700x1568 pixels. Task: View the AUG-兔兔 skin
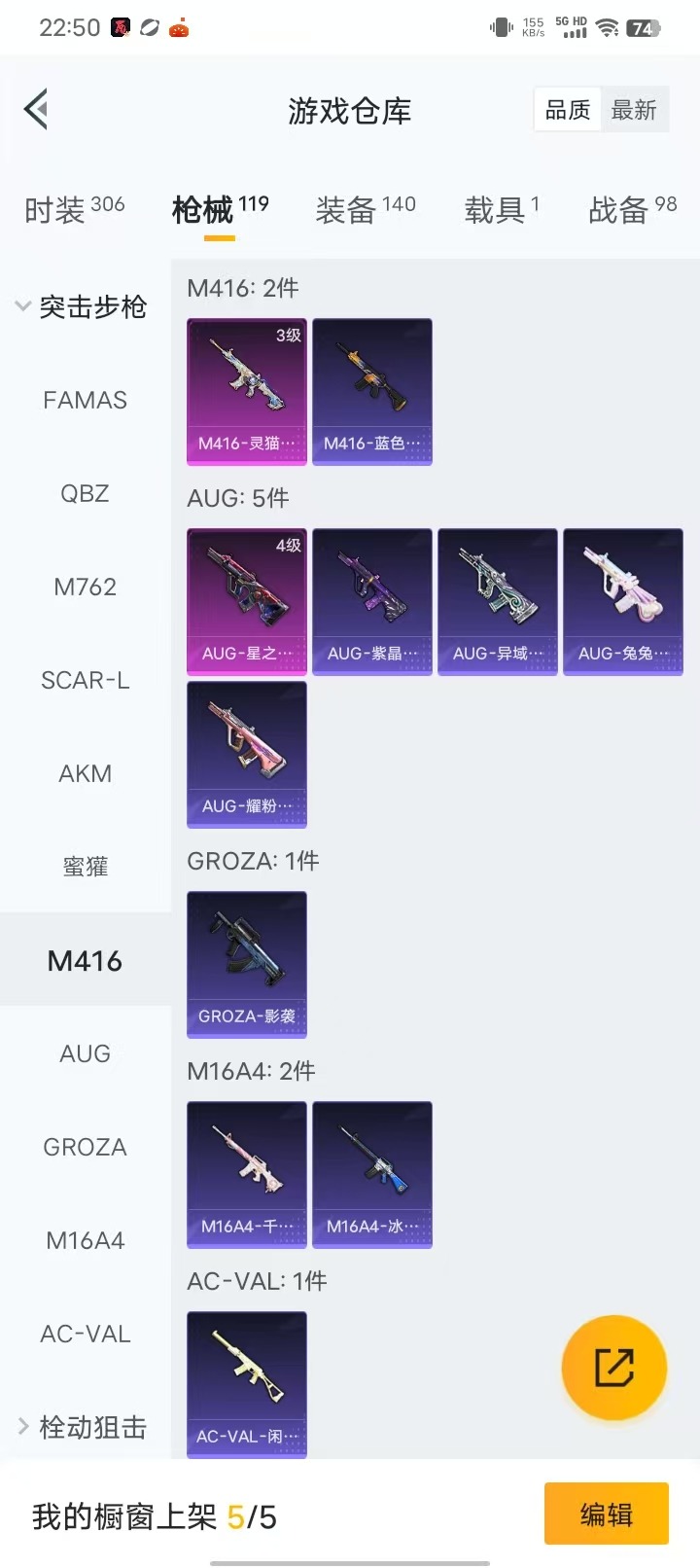point(622,601)
